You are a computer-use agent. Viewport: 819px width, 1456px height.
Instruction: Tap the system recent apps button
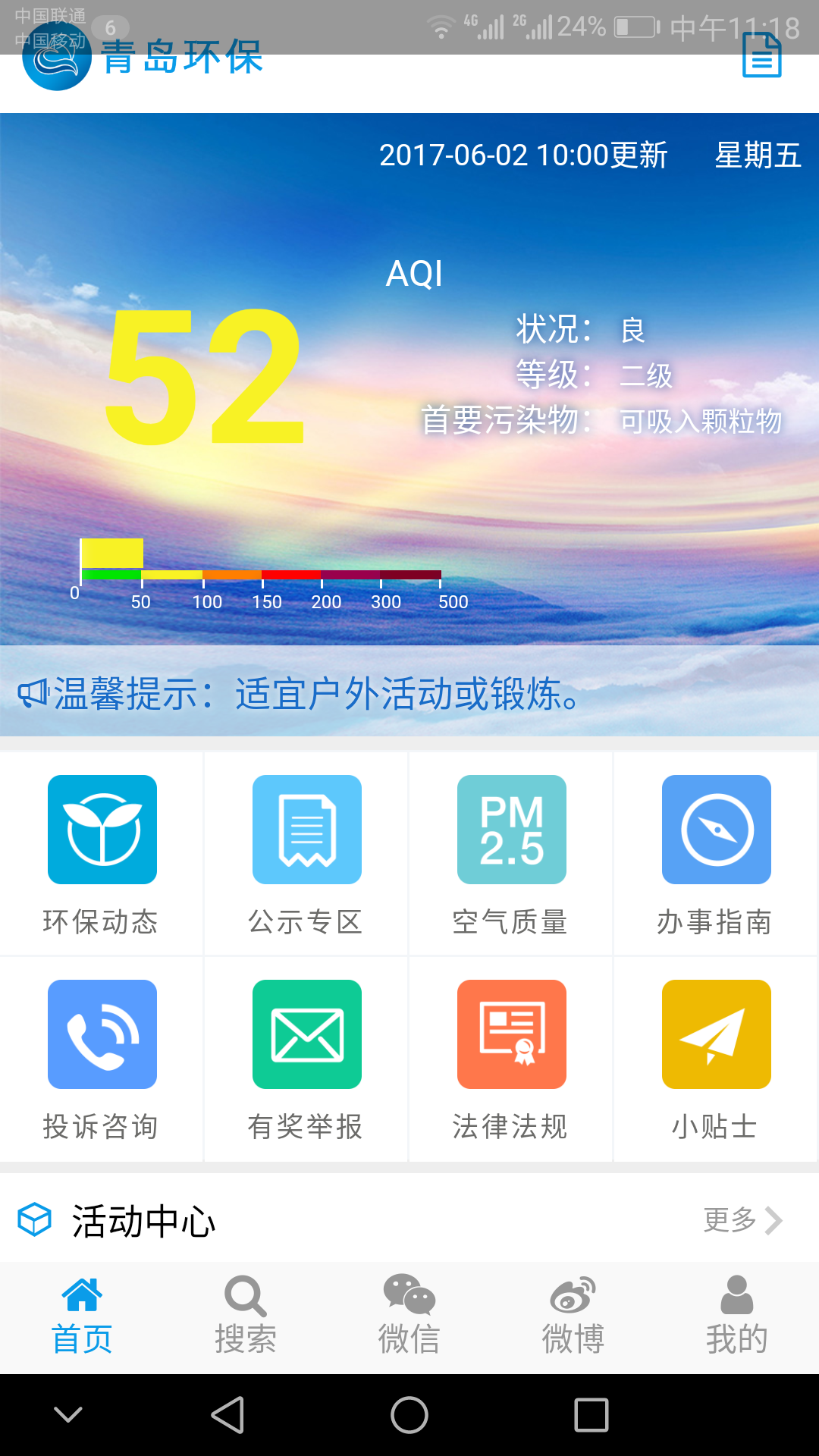tap(591, 1415)
